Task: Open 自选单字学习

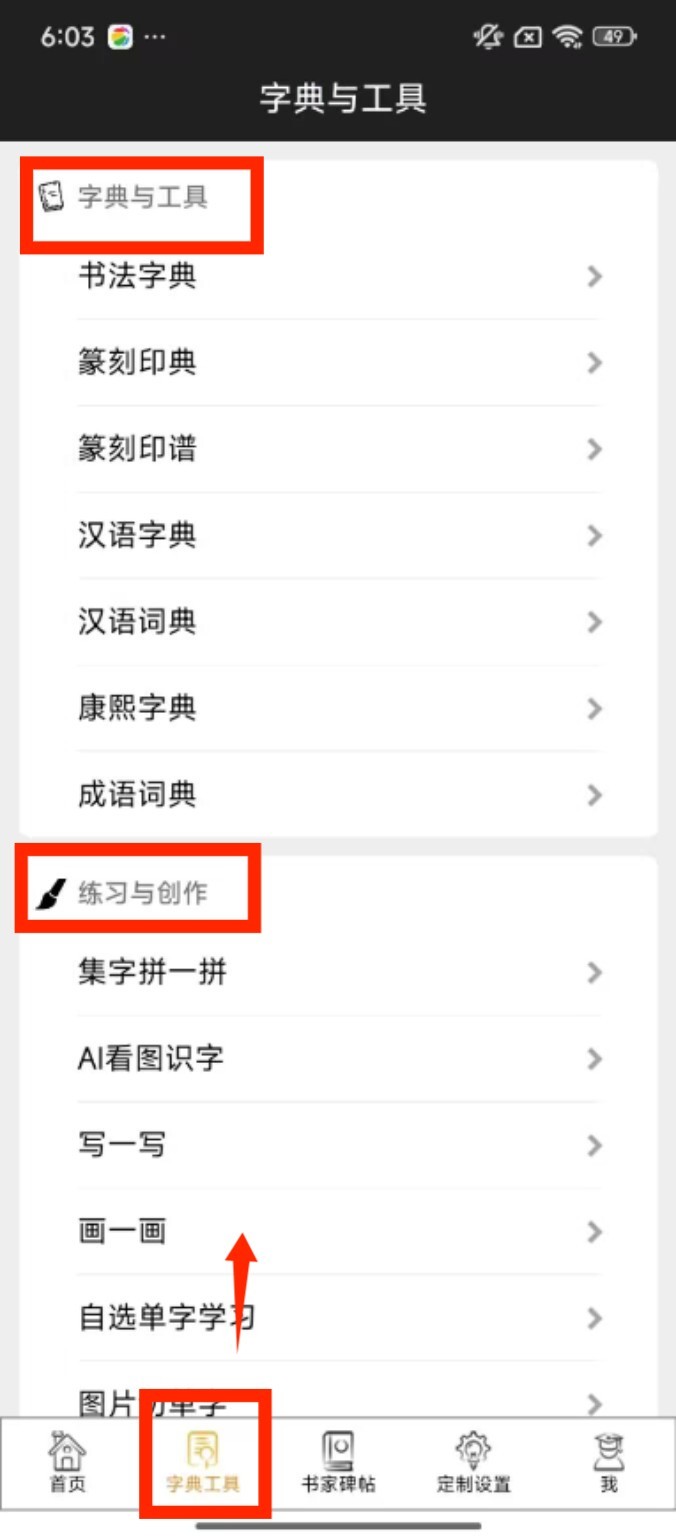Action: pos(338,1318)
